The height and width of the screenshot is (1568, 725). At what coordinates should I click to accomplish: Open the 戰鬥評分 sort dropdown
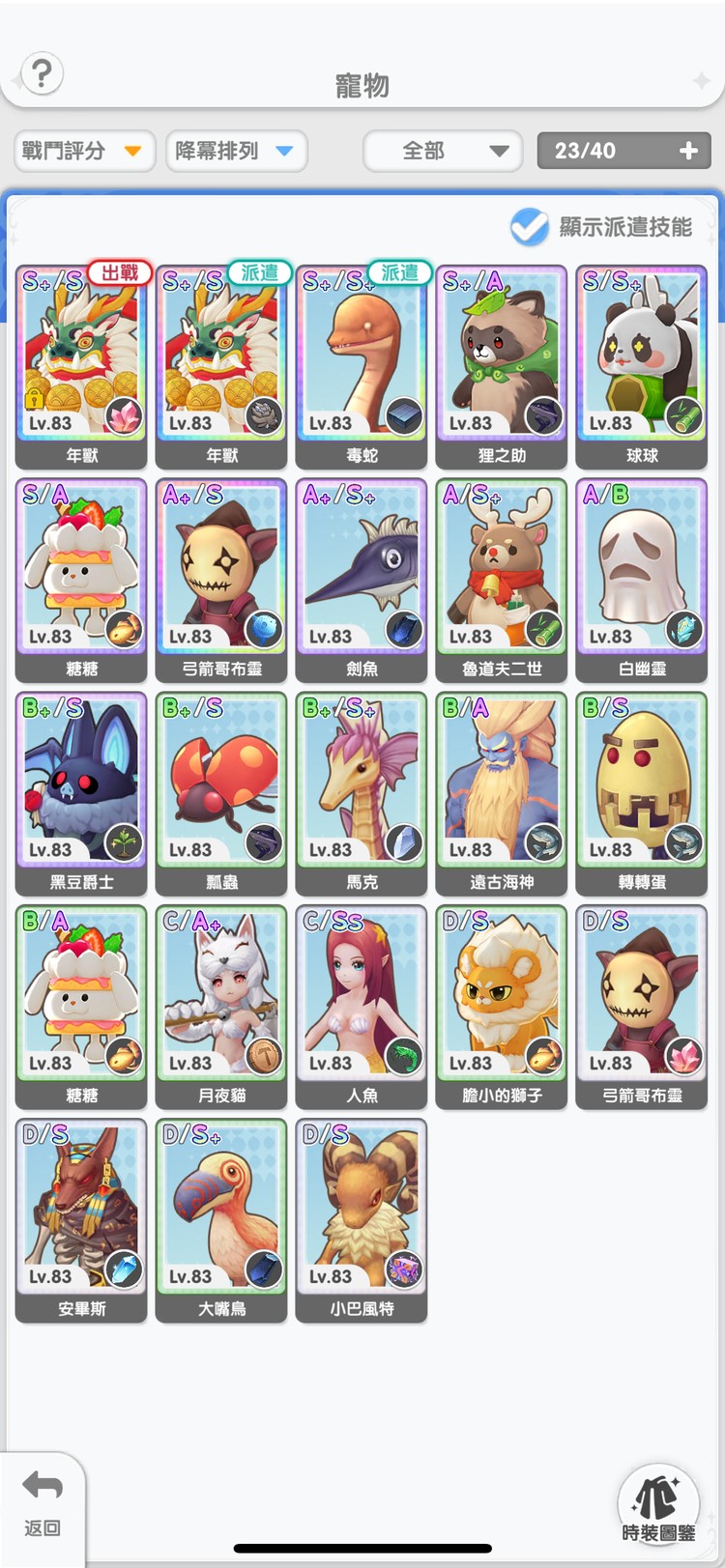click(84, 151)
